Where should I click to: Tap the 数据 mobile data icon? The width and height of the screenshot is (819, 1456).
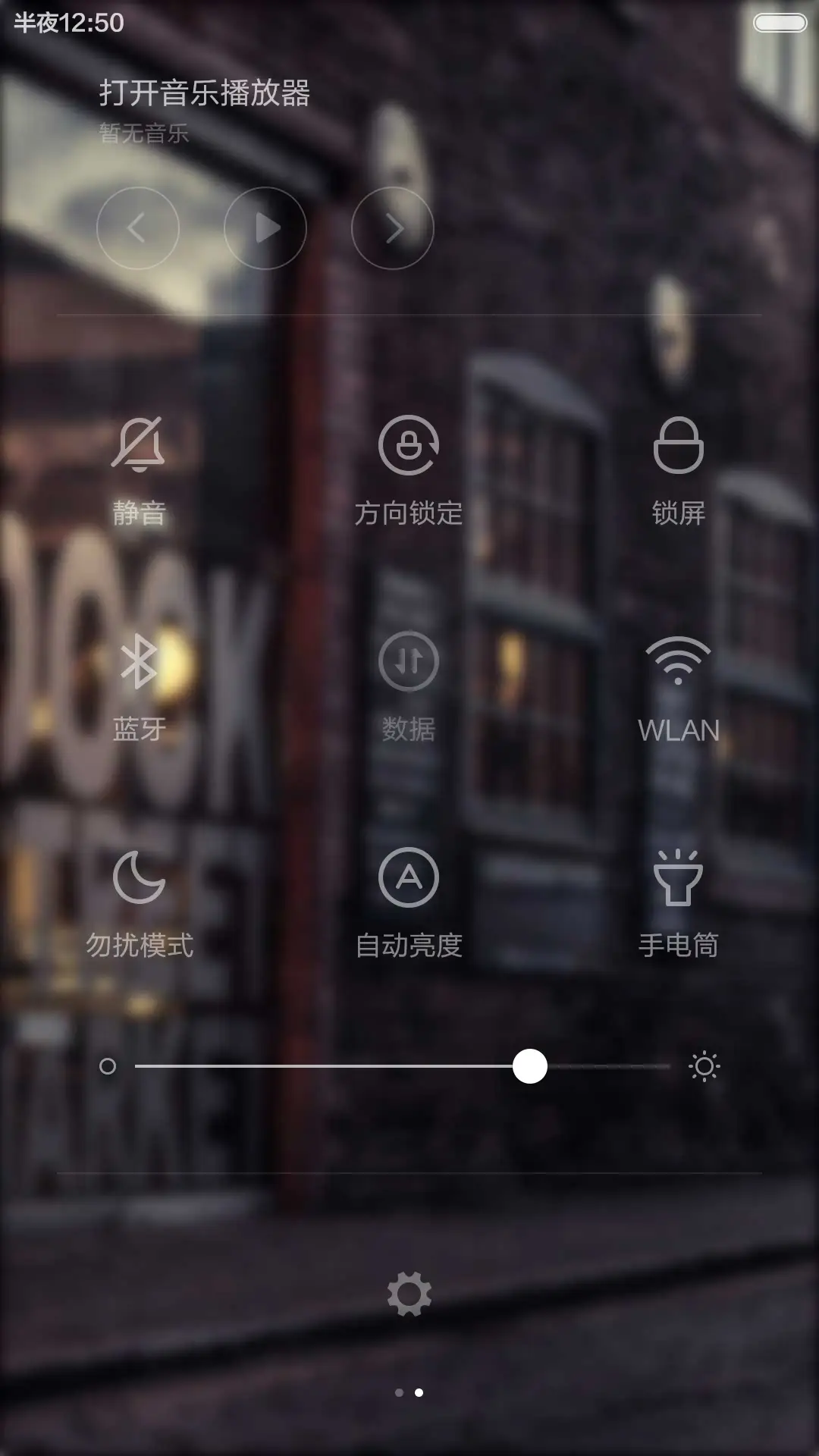409,661
